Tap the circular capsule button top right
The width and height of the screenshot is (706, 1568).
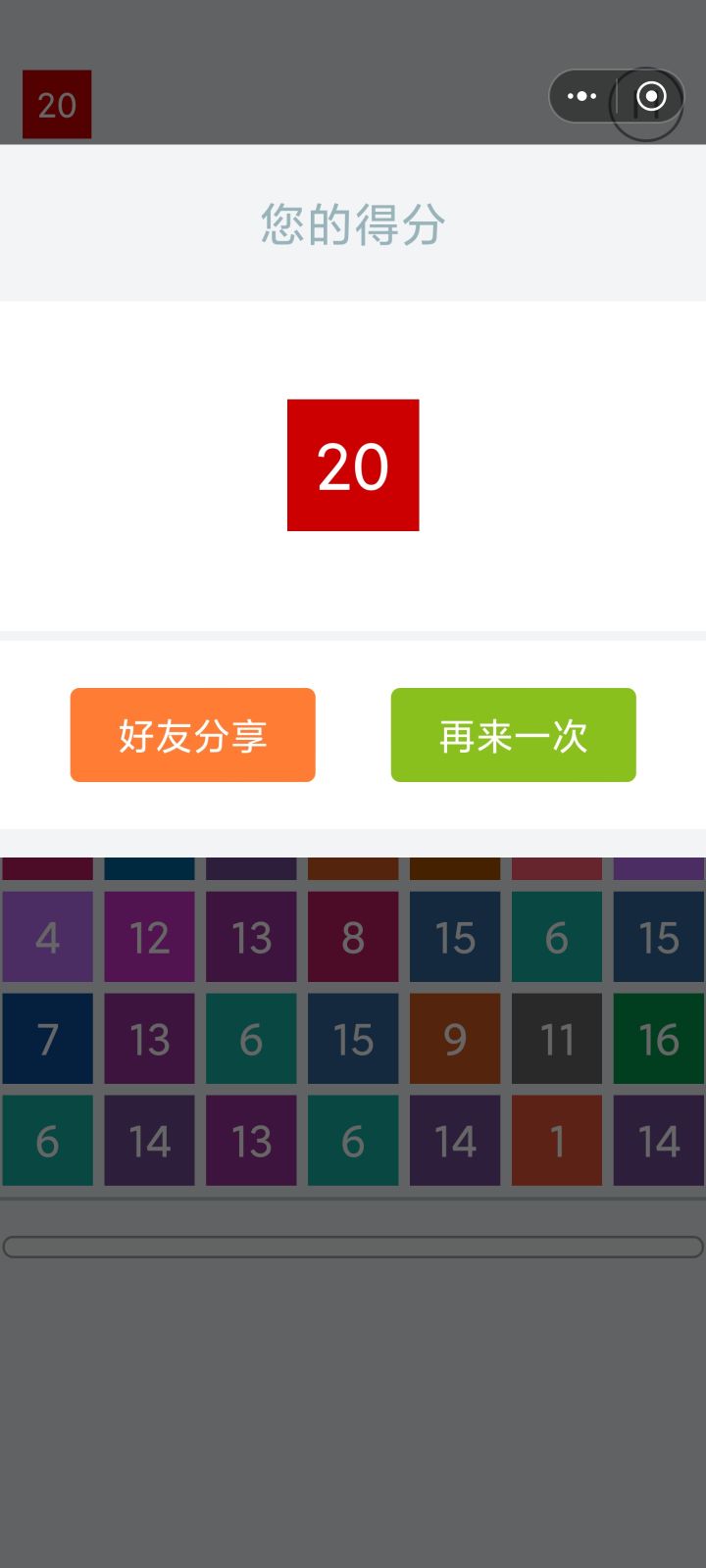tap(648, 97)
